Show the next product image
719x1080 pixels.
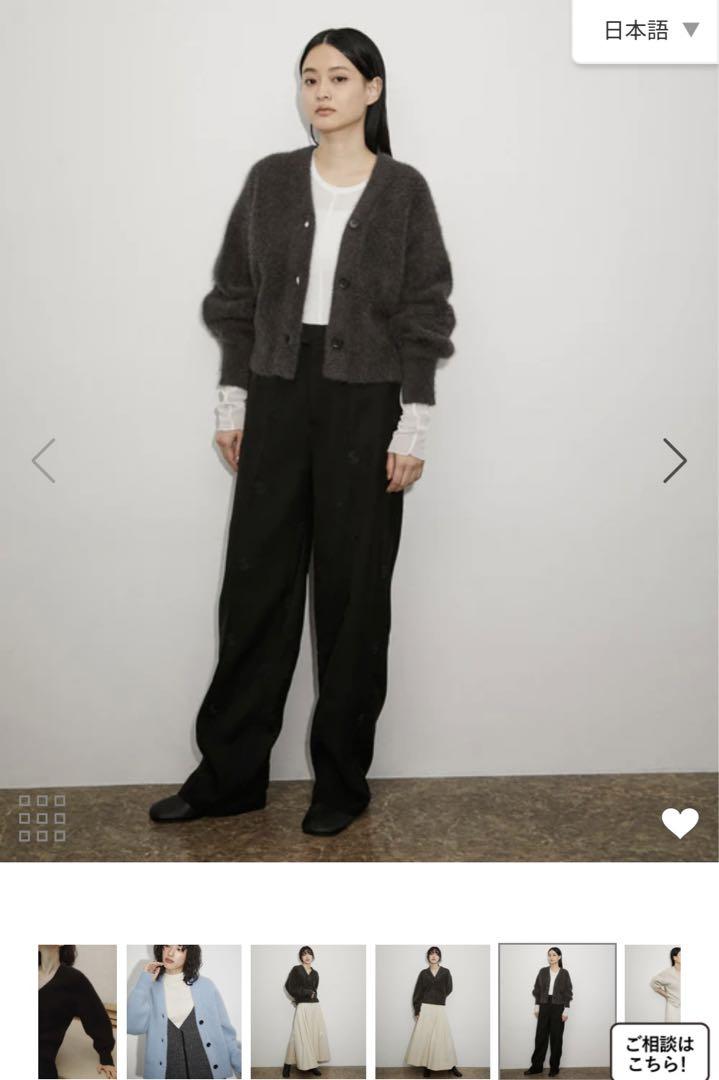click(675, 461)
